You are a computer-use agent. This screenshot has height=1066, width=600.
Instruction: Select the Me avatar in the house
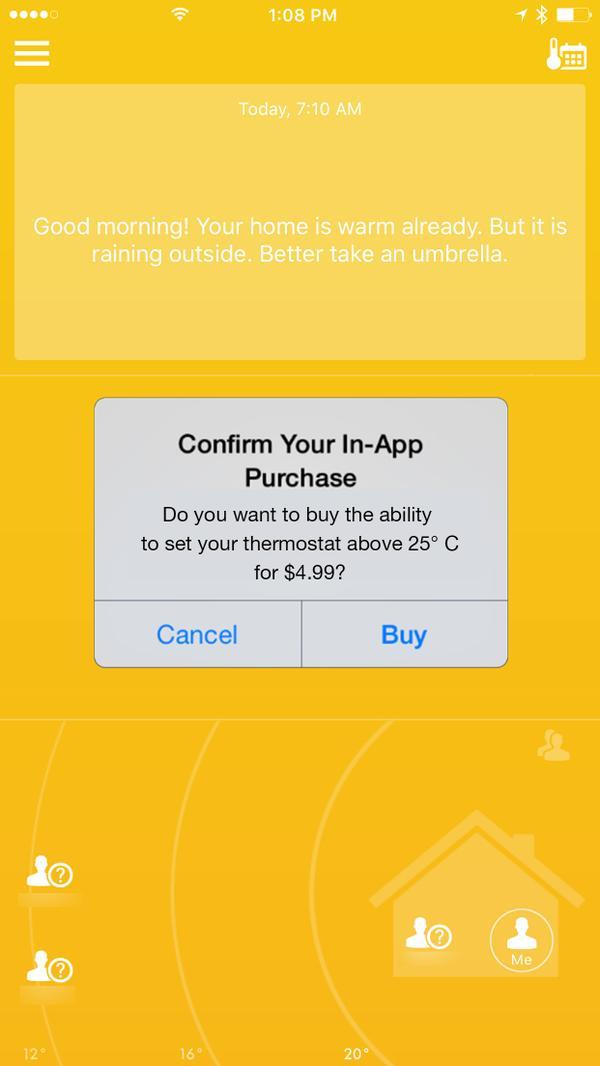521,939
